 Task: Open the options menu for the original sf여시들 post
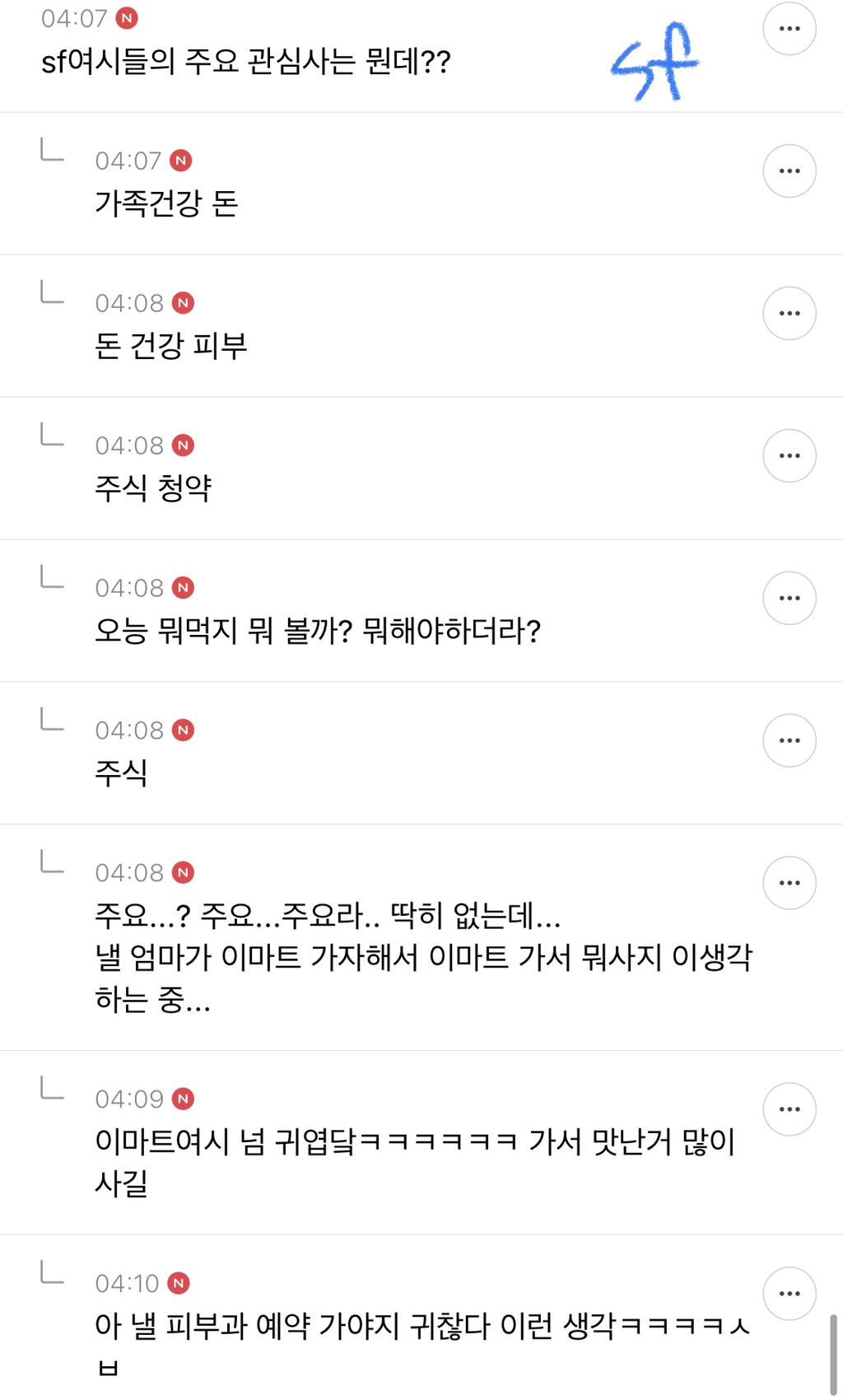click(789, 27)
